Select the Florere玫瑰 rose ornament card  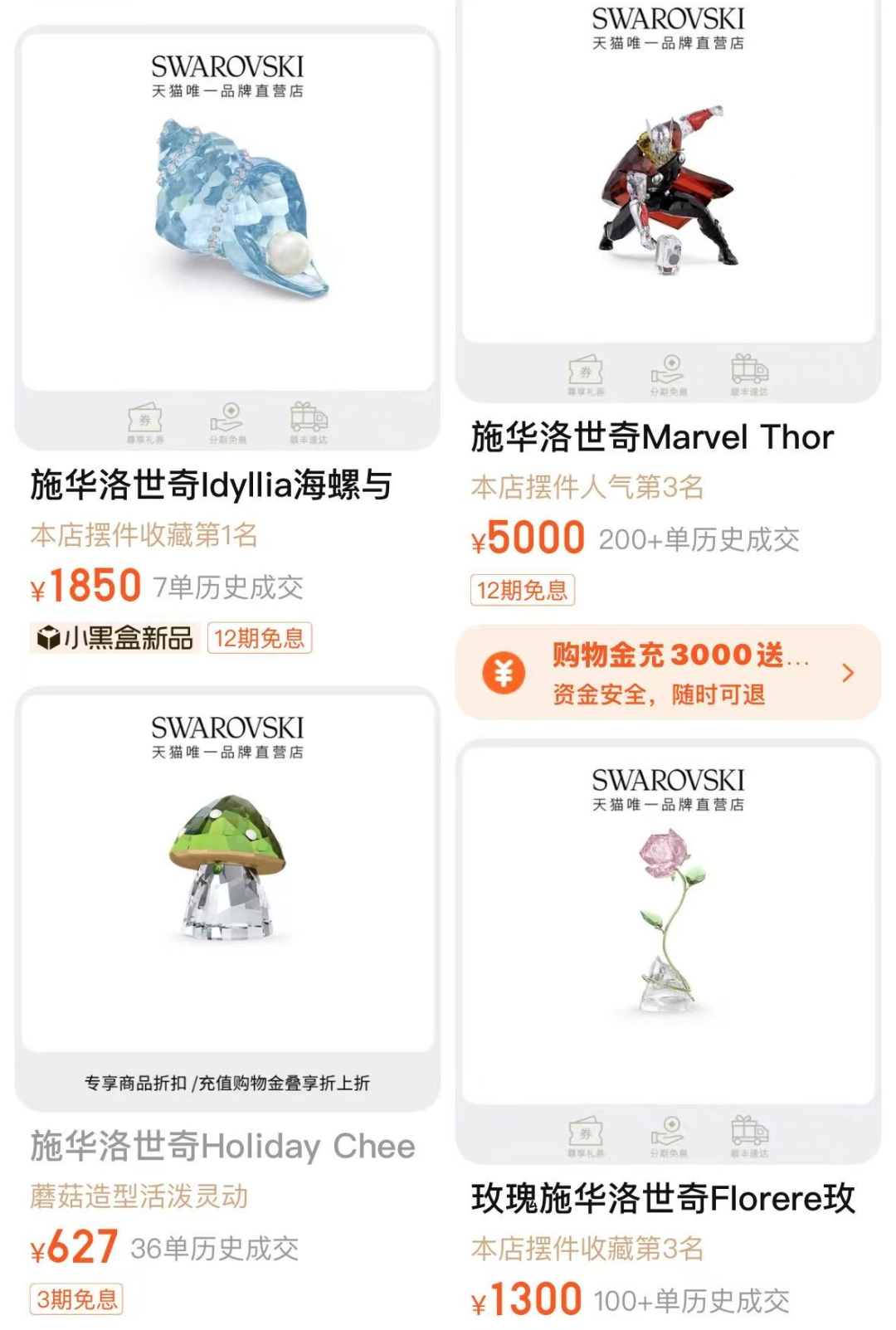(668, 921)
